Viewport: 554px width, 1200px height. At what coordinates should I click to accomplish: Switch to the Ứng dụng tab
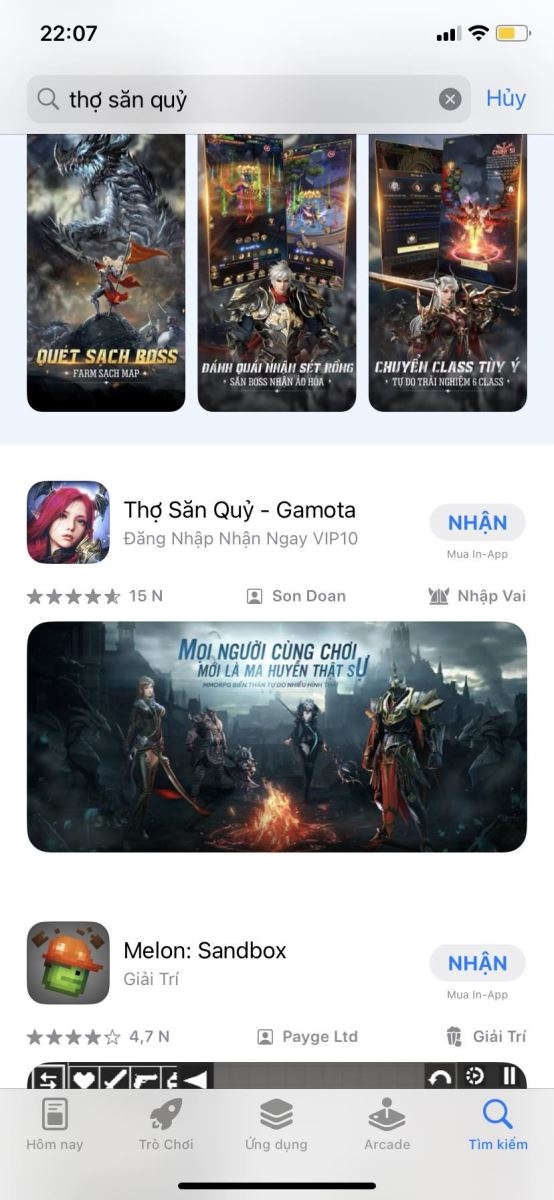point(276,1124)
